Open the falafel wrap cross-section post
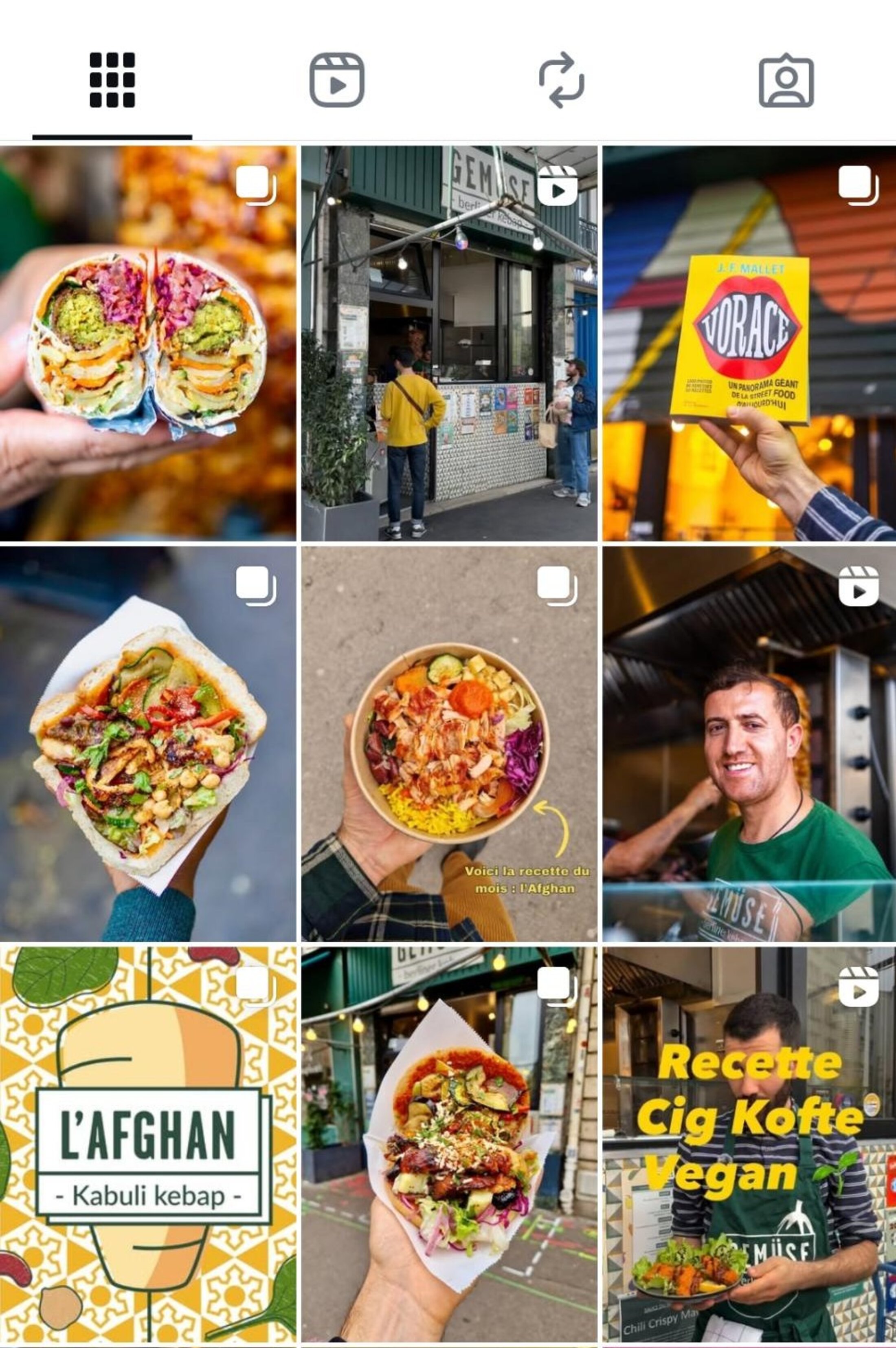Viewport: 896px width, 1348px height. point(148,343)
